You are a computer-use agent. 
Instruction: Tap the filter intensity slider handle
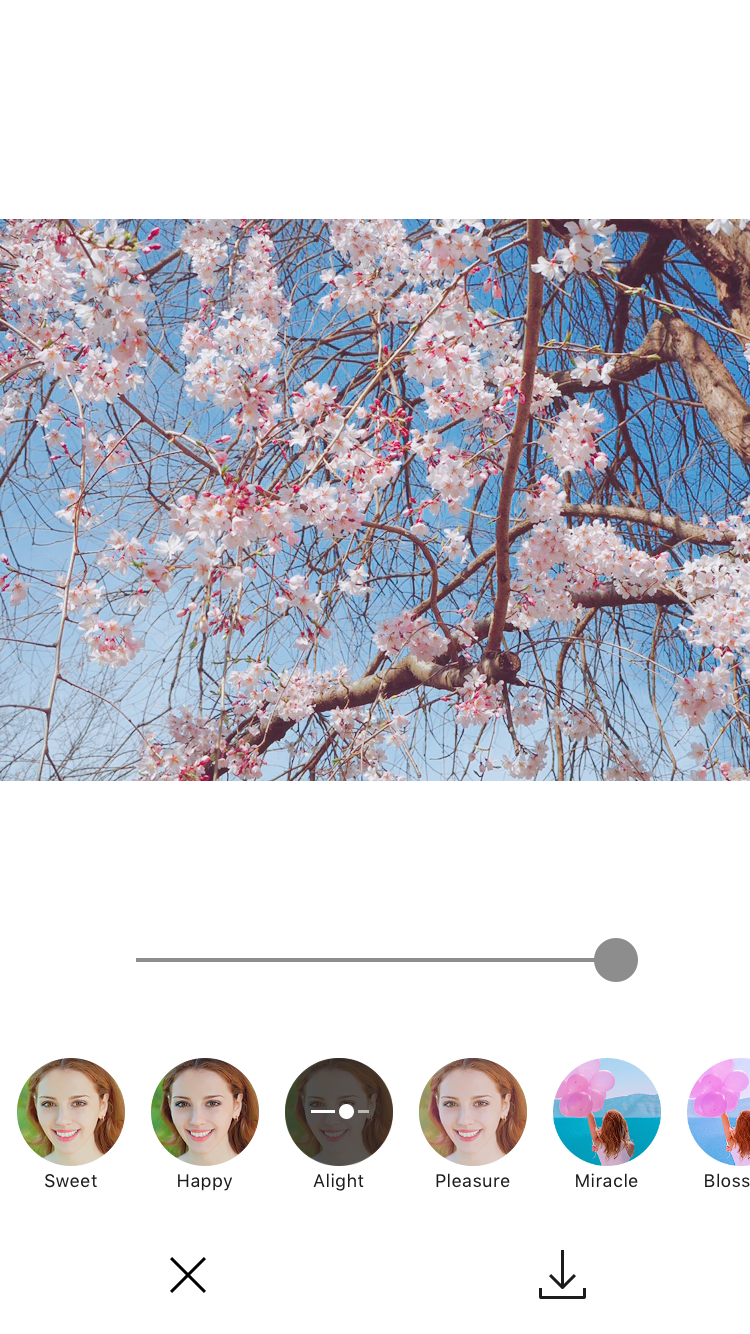[x=616, y=960]
